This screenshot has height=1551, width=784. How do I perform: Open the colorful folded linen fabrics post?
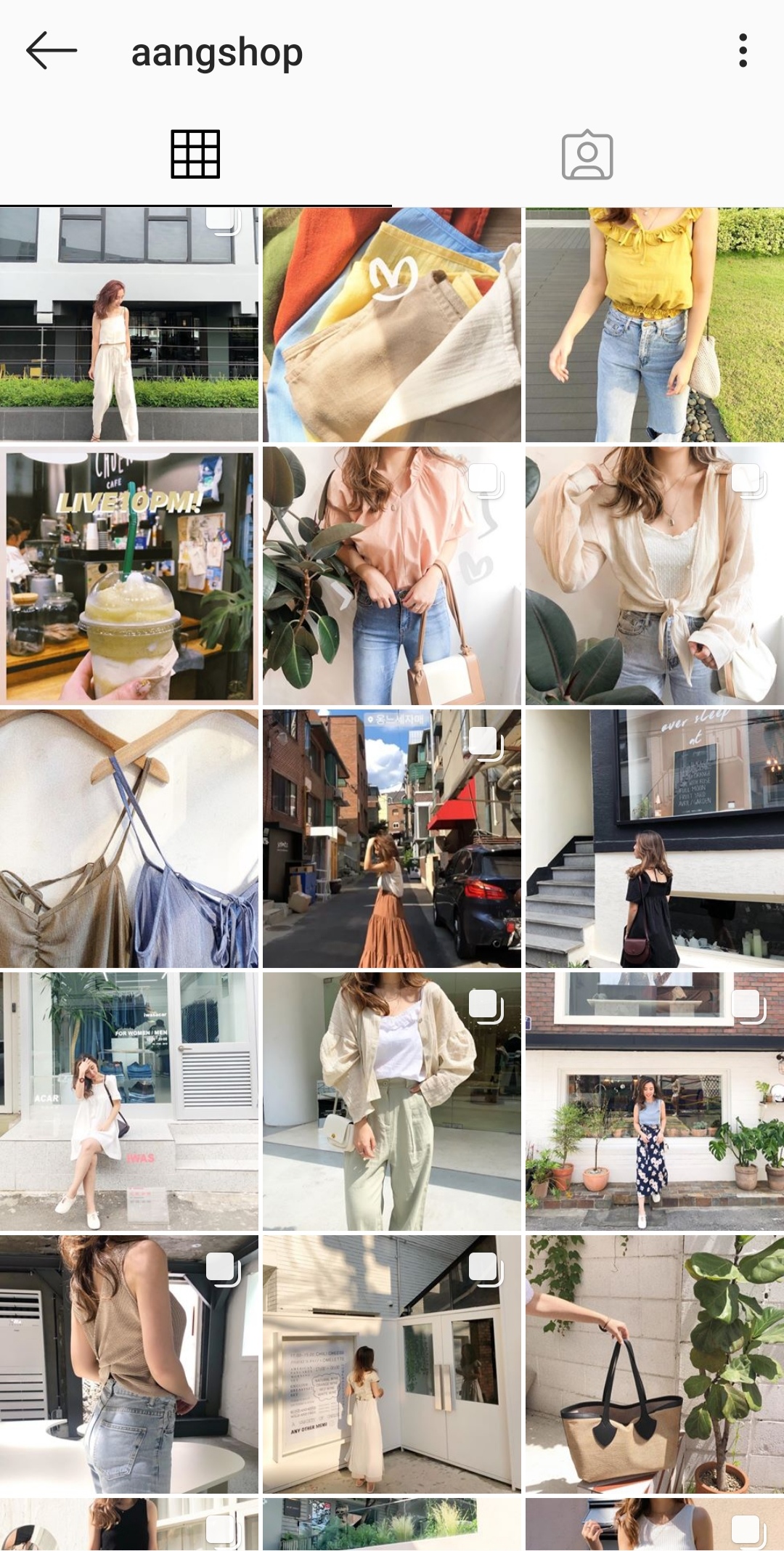[391, 325]
